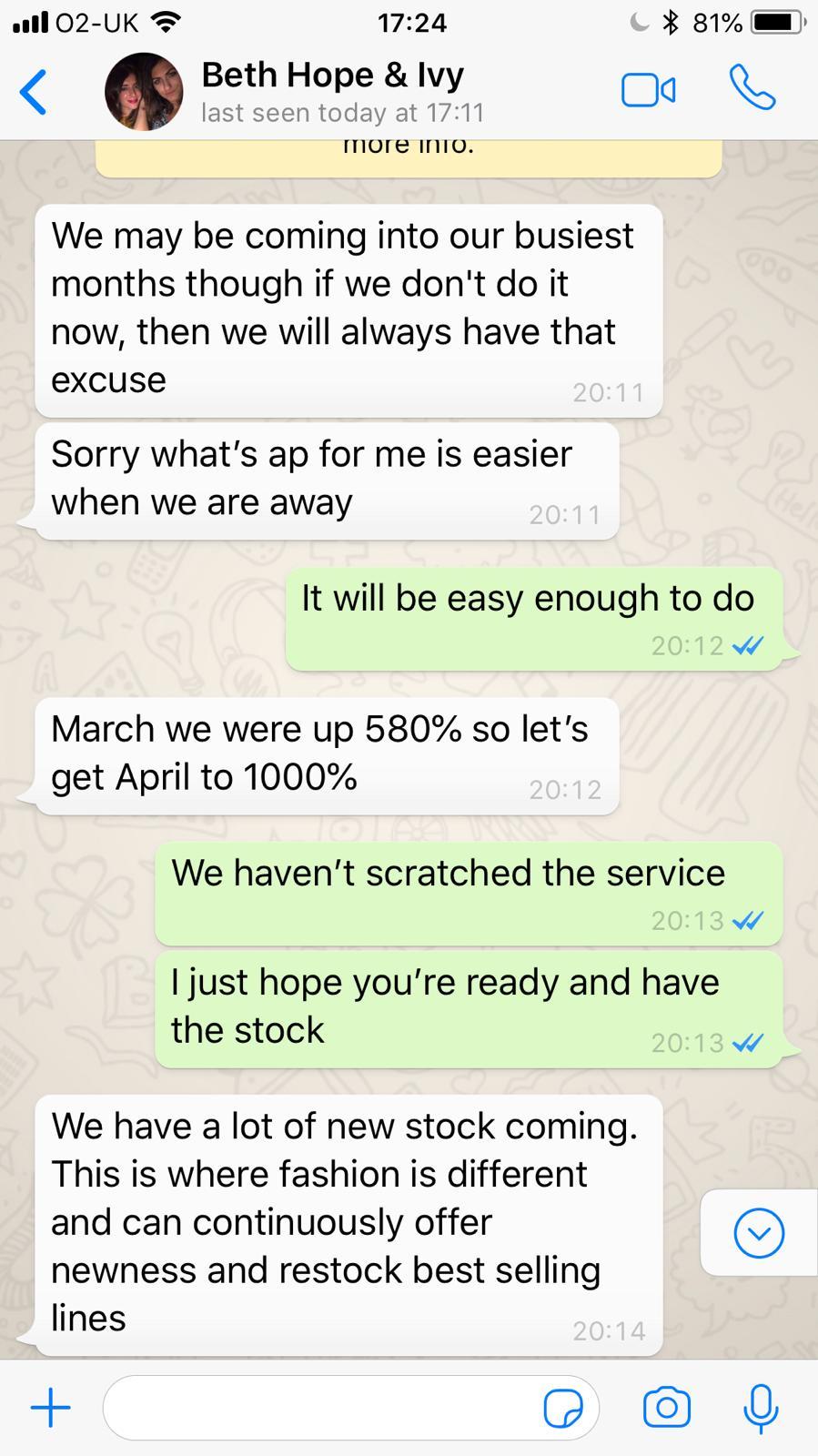Open the attachment plus menu
The image size is (818, 1456).
[x=51, y=1408]
